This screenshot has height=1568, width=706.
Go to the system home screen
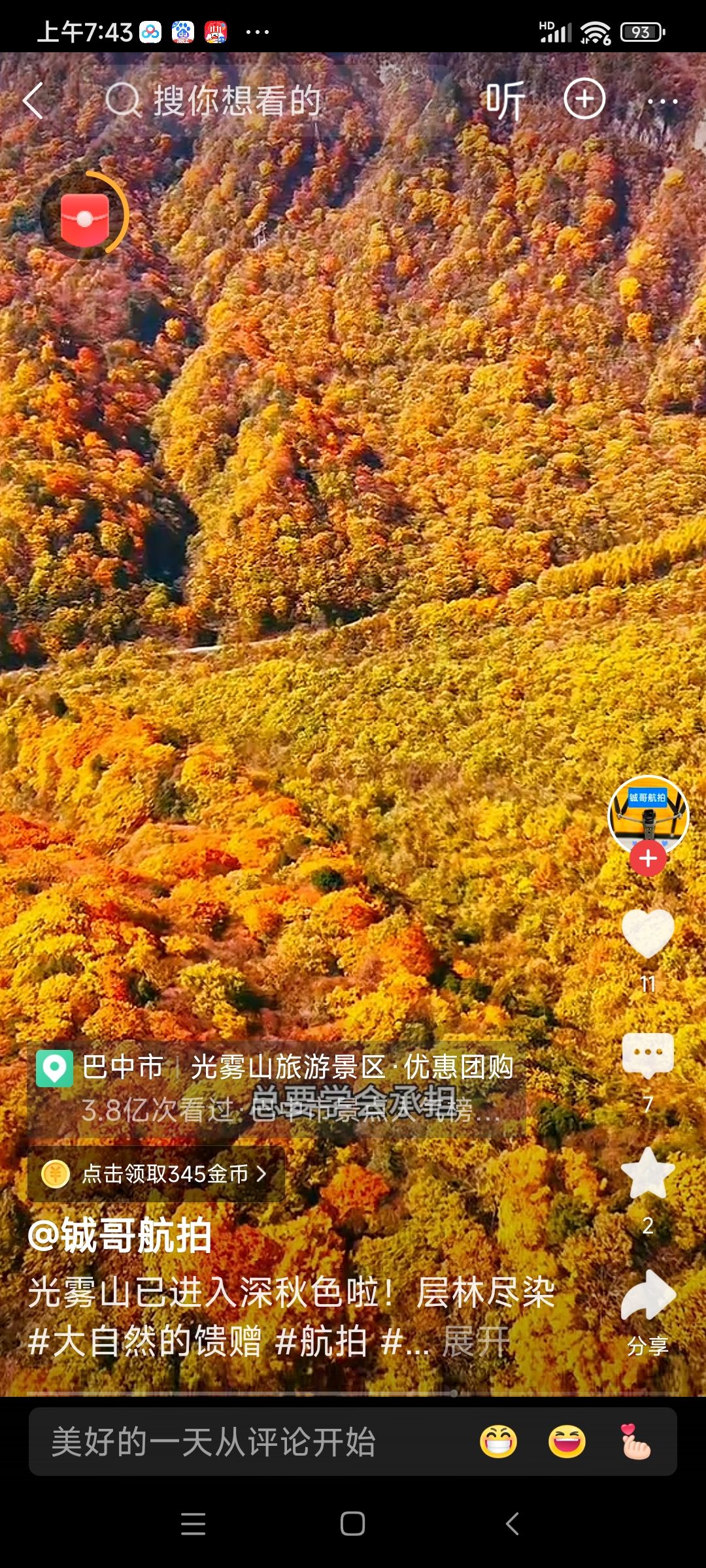(352, 1524)
